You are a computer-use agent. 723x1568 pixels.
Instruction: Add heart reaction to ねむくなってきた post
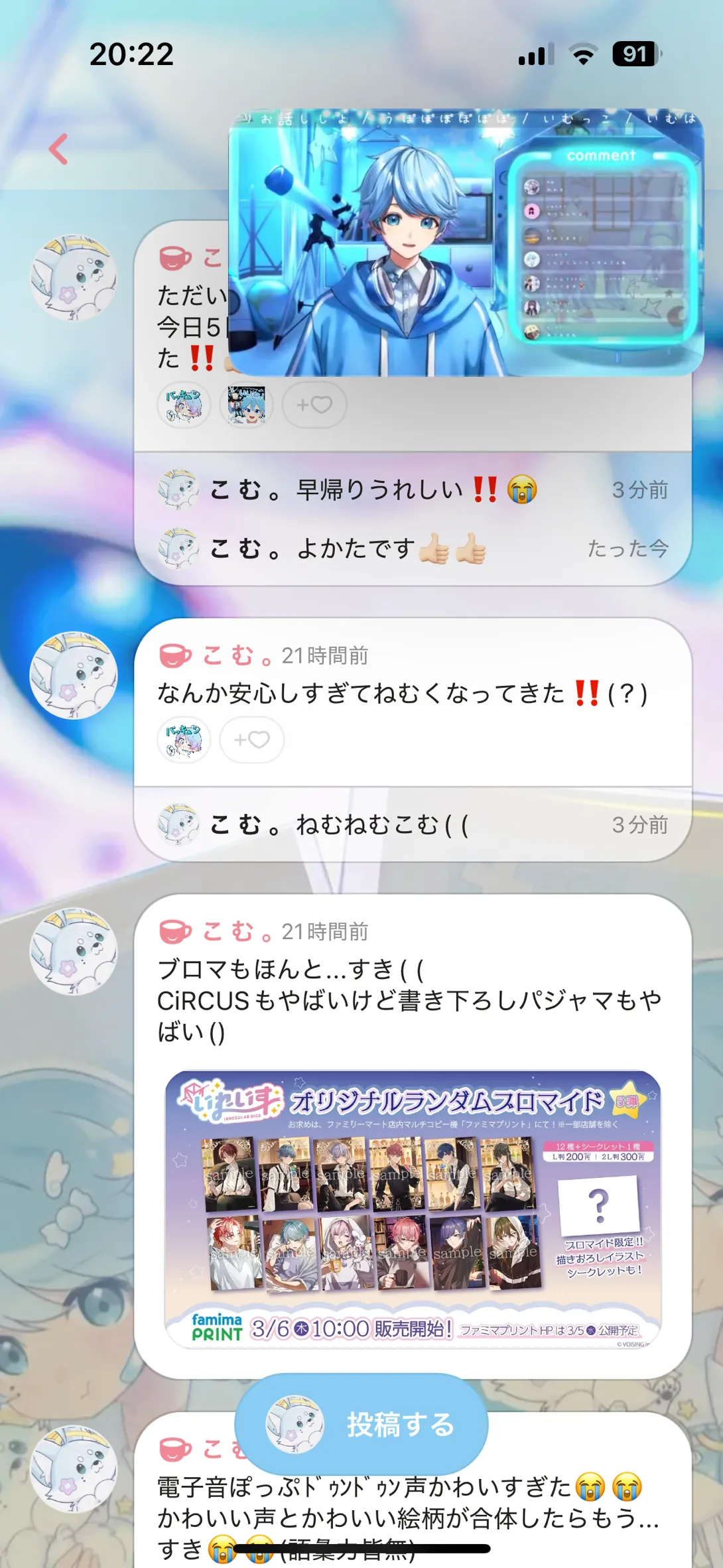(x=251, y=739)
